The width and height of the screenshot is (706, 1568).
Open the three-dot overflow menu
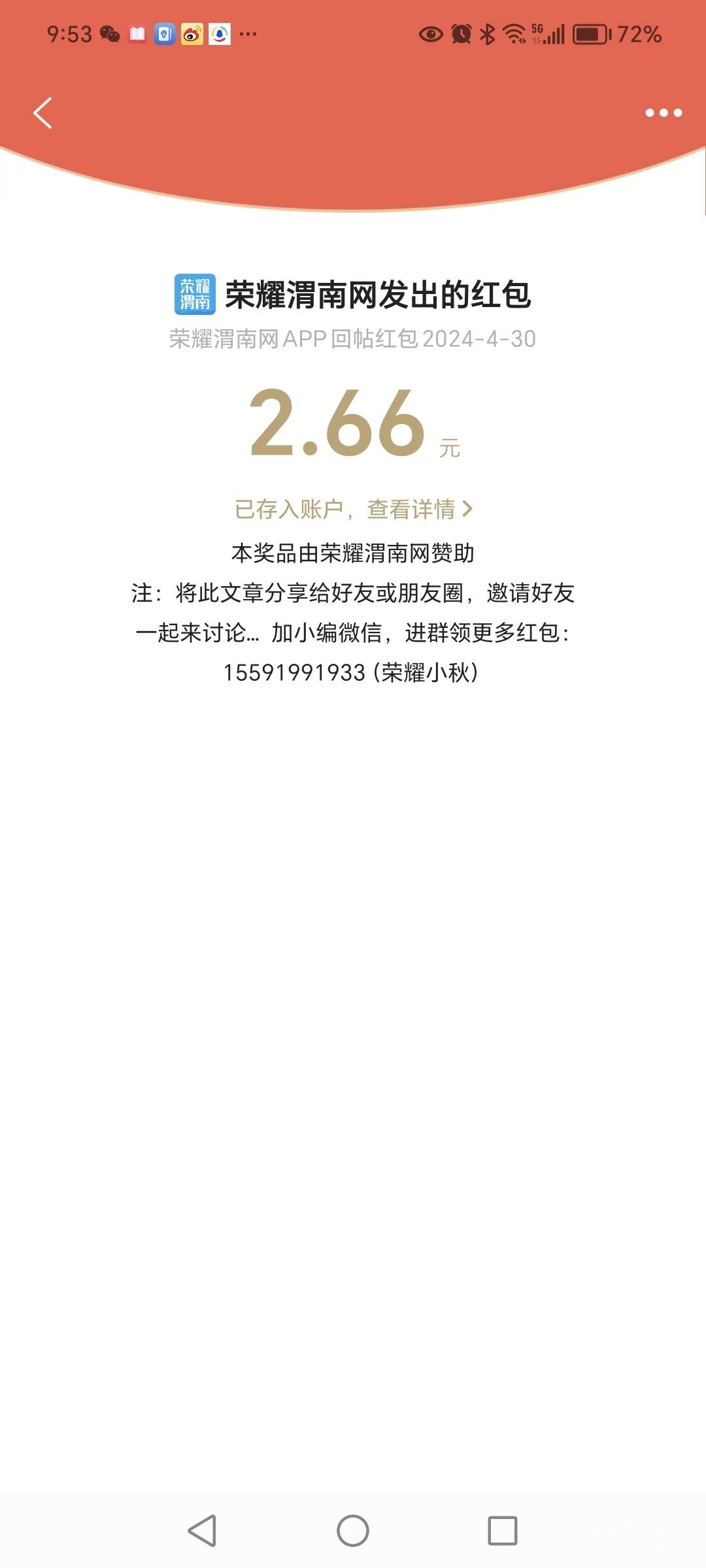pos(663,113)
